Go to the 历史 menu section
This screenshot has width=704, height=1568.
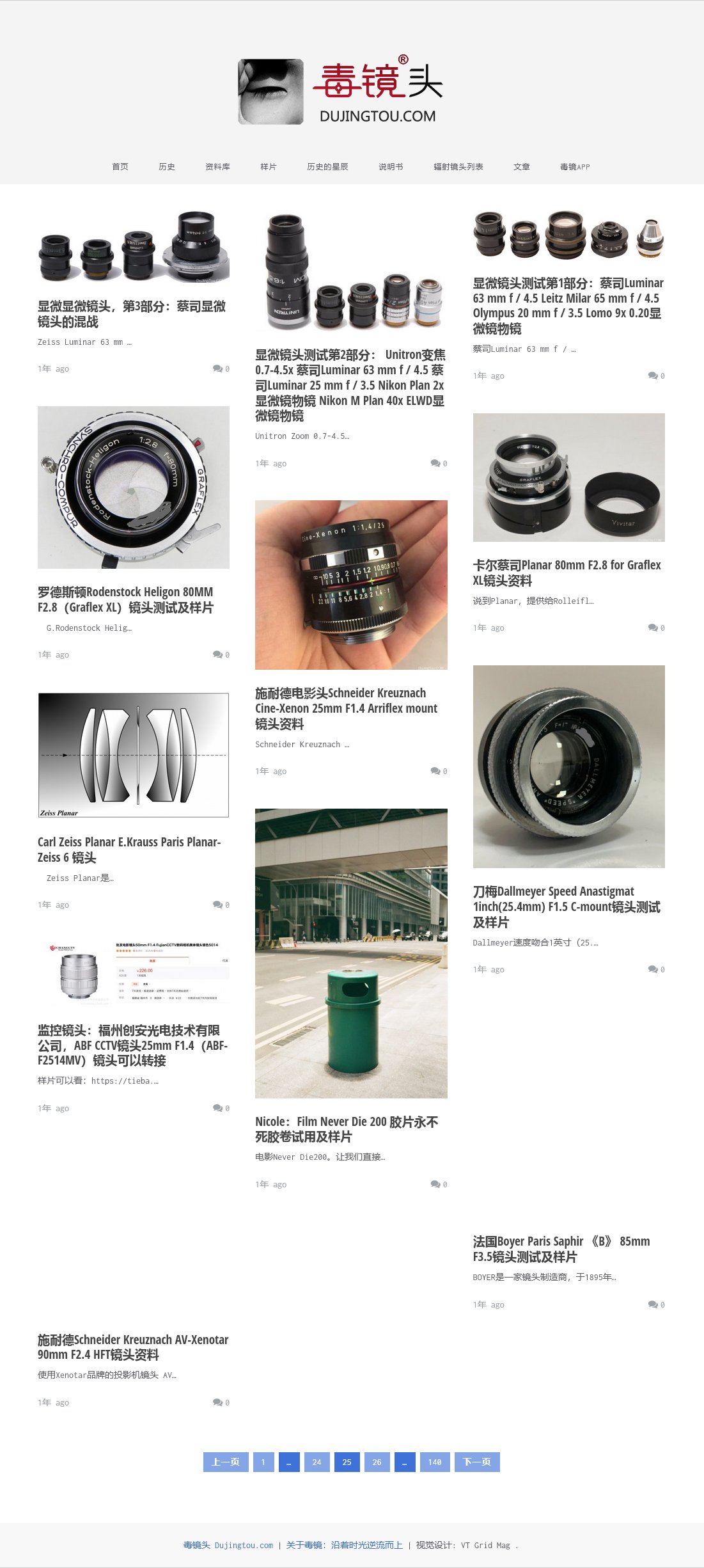point(166,167)
